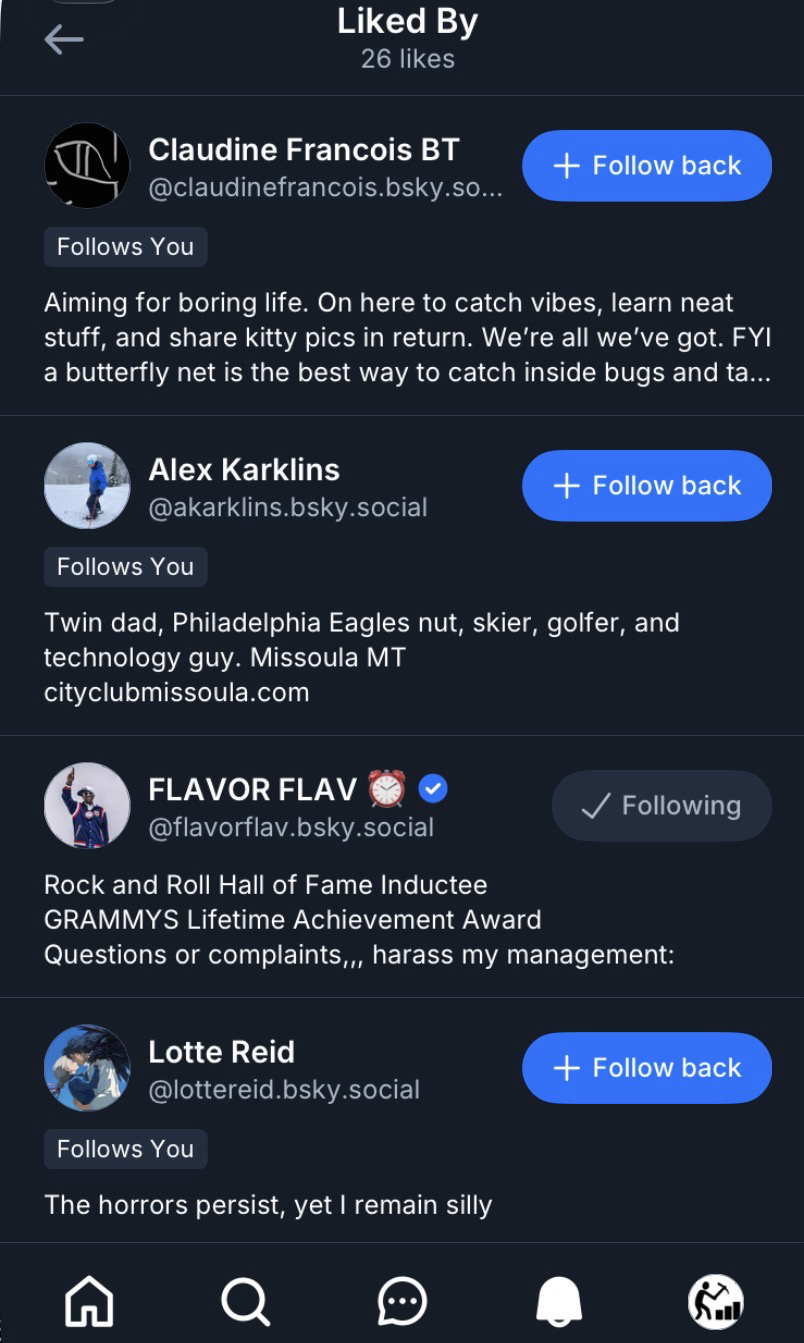The height and width of the screenshot is (1343, 804).
Task: Follow back Alex Karklins
Action: click(x=646, y=486)
